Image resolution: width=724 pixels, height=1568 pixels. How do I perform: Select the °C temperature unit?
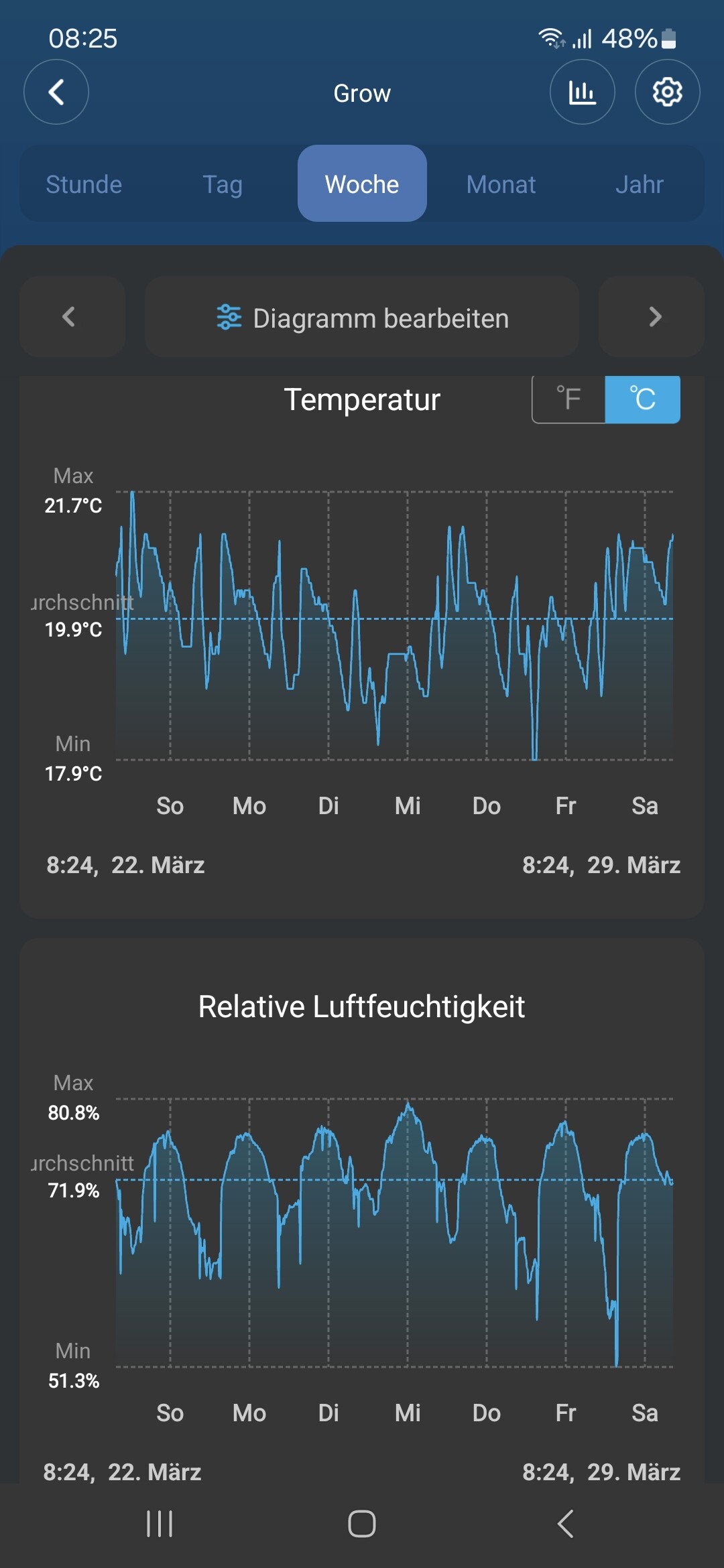click(x=642, y=399)
